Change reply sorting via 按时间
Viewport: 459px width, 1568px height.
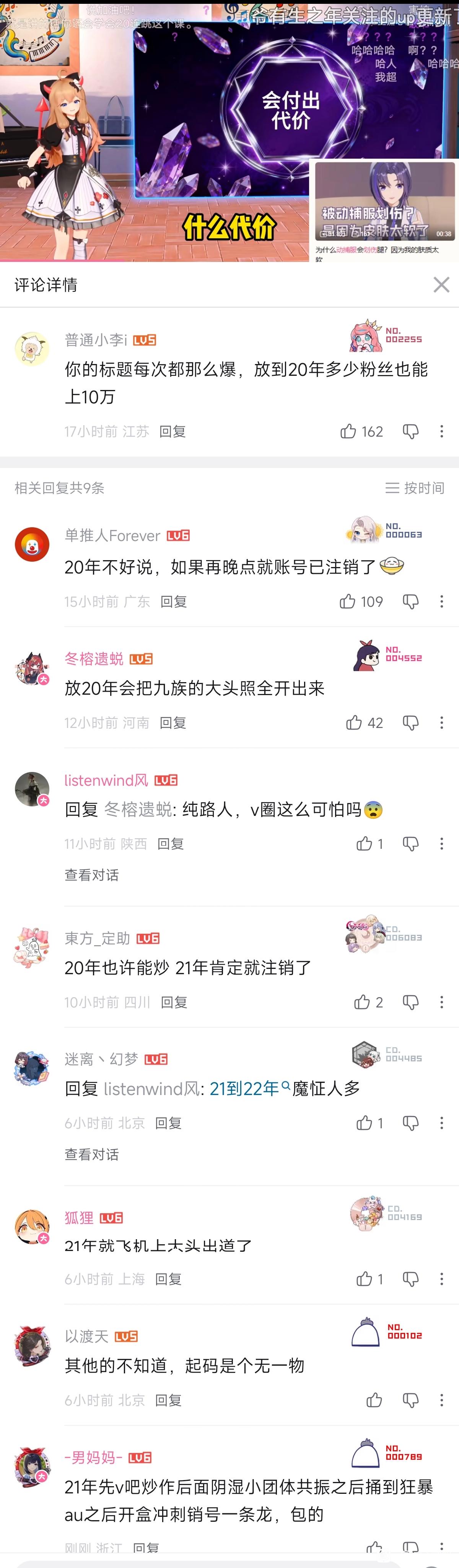pyautogui.click(x=415, y=487)
